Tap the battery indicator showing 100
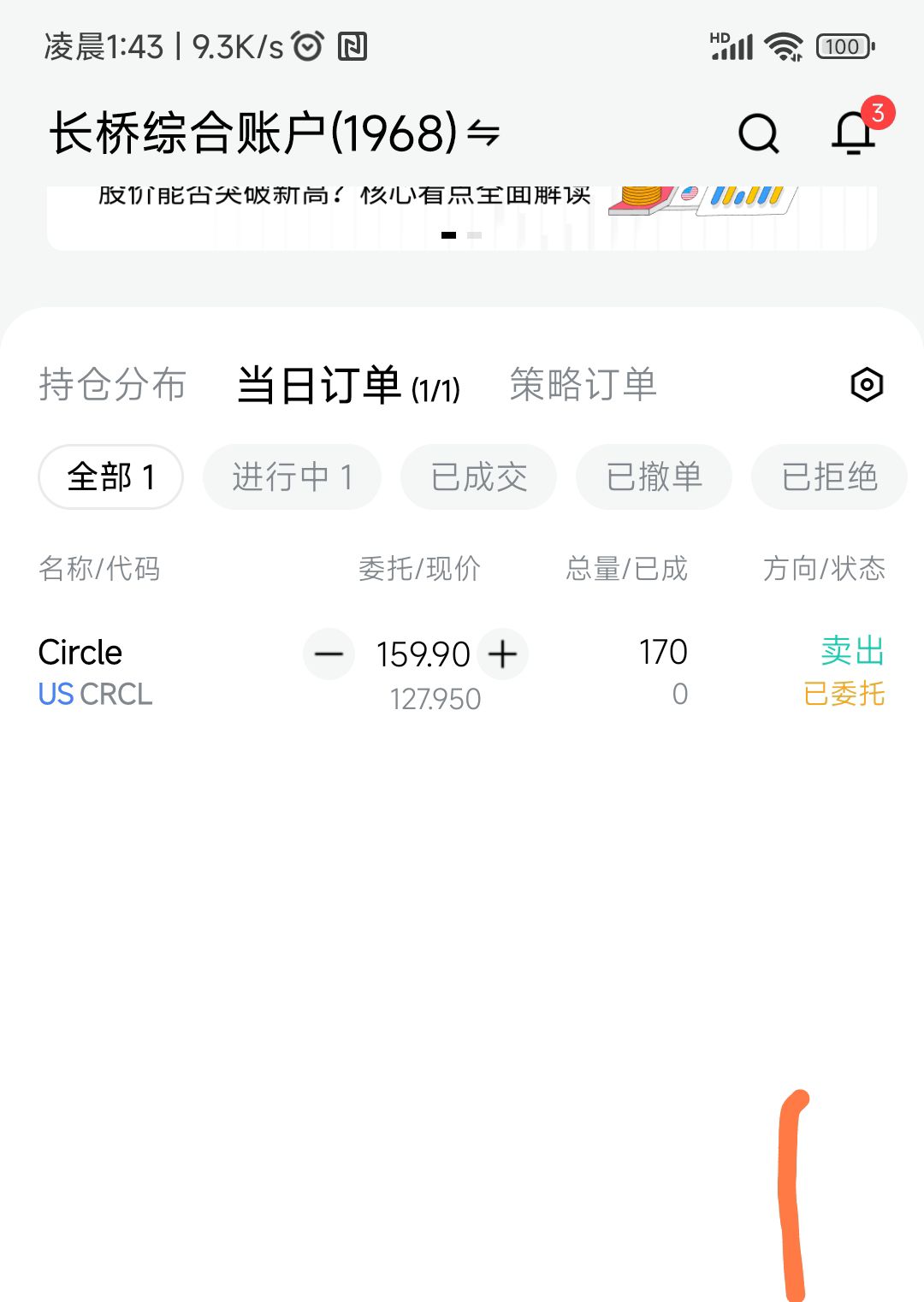Viewport: 924px width, 1302px height. (x=843, y=46)
